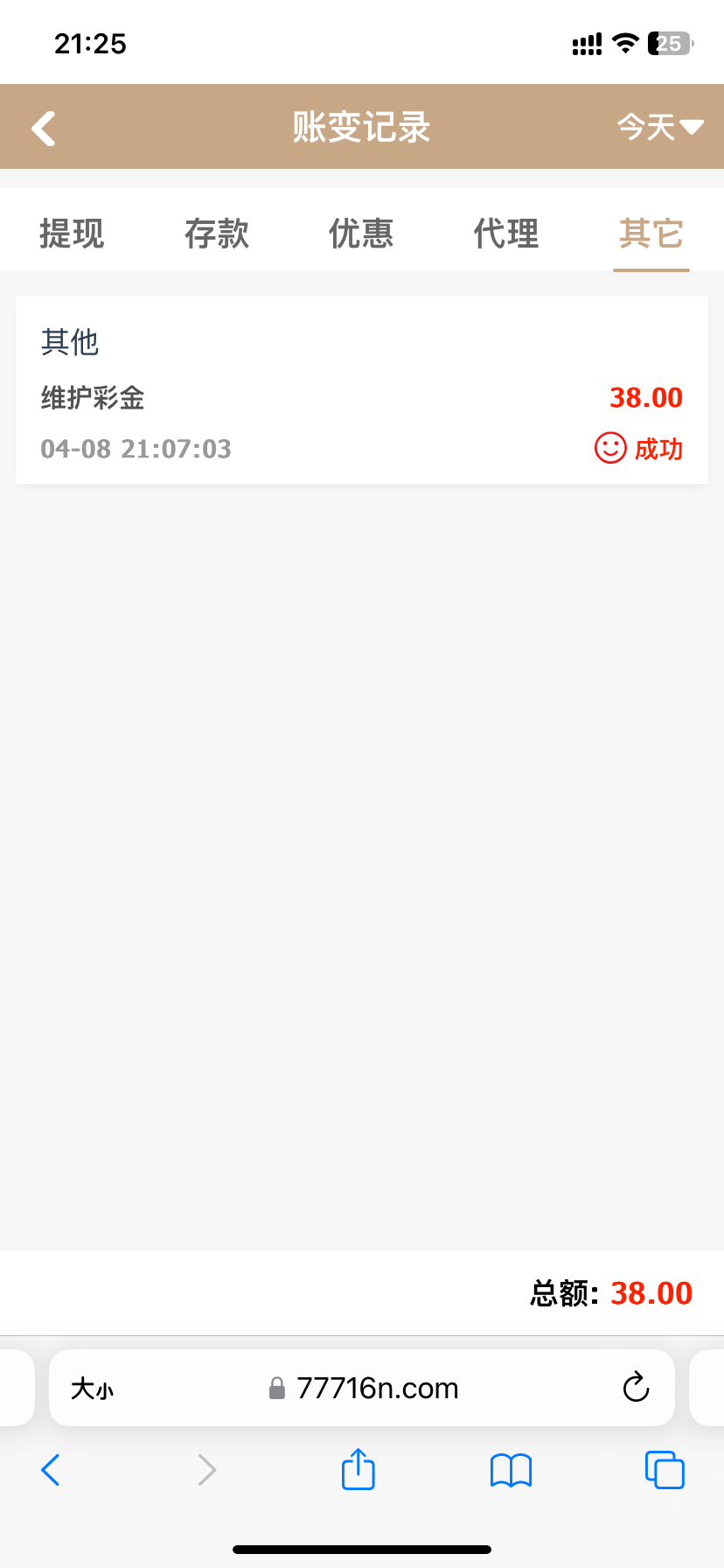Open the 大小 text size menu

coord(92,1389)
